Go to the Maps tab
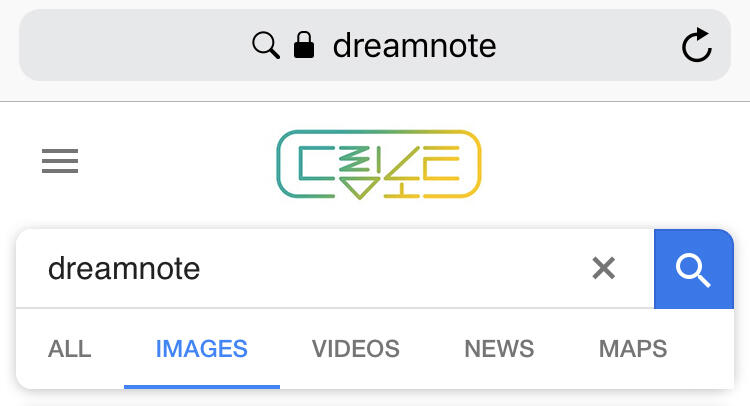The width and height of the screenshot is (750, 406). tap(633, 349)
